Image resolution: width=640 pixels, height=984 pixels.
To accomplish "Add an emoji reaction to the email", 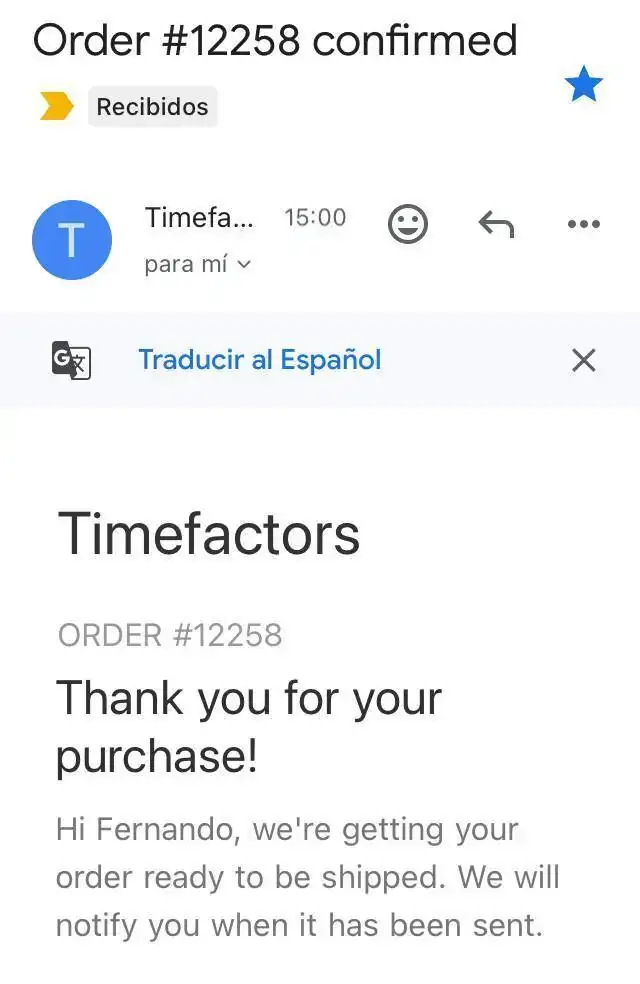I will click(407, 225).
